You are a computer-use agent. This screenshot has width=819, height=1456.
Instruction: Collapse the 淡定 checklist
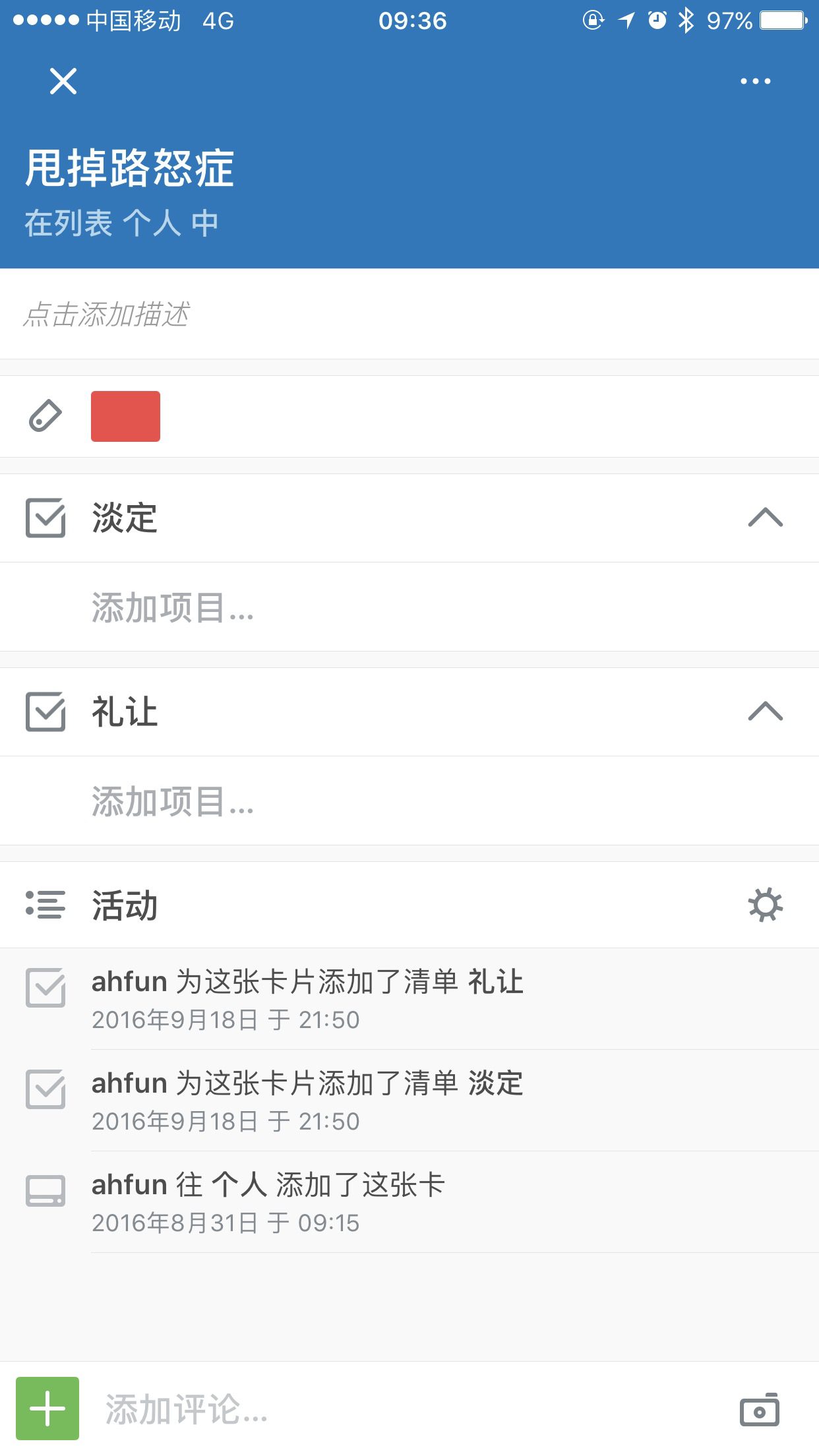point(765,518)
